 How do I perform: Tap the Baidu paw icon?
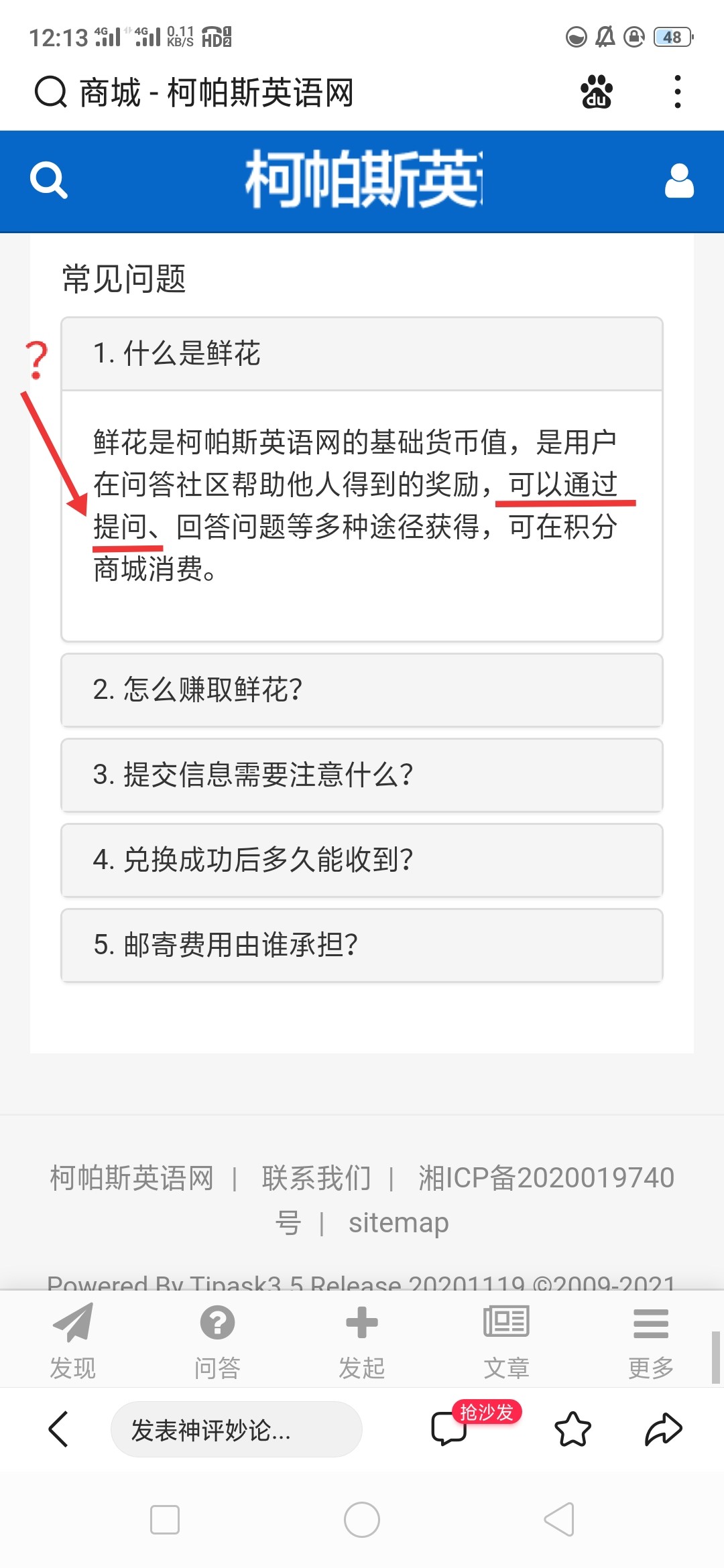pos(596,92)
